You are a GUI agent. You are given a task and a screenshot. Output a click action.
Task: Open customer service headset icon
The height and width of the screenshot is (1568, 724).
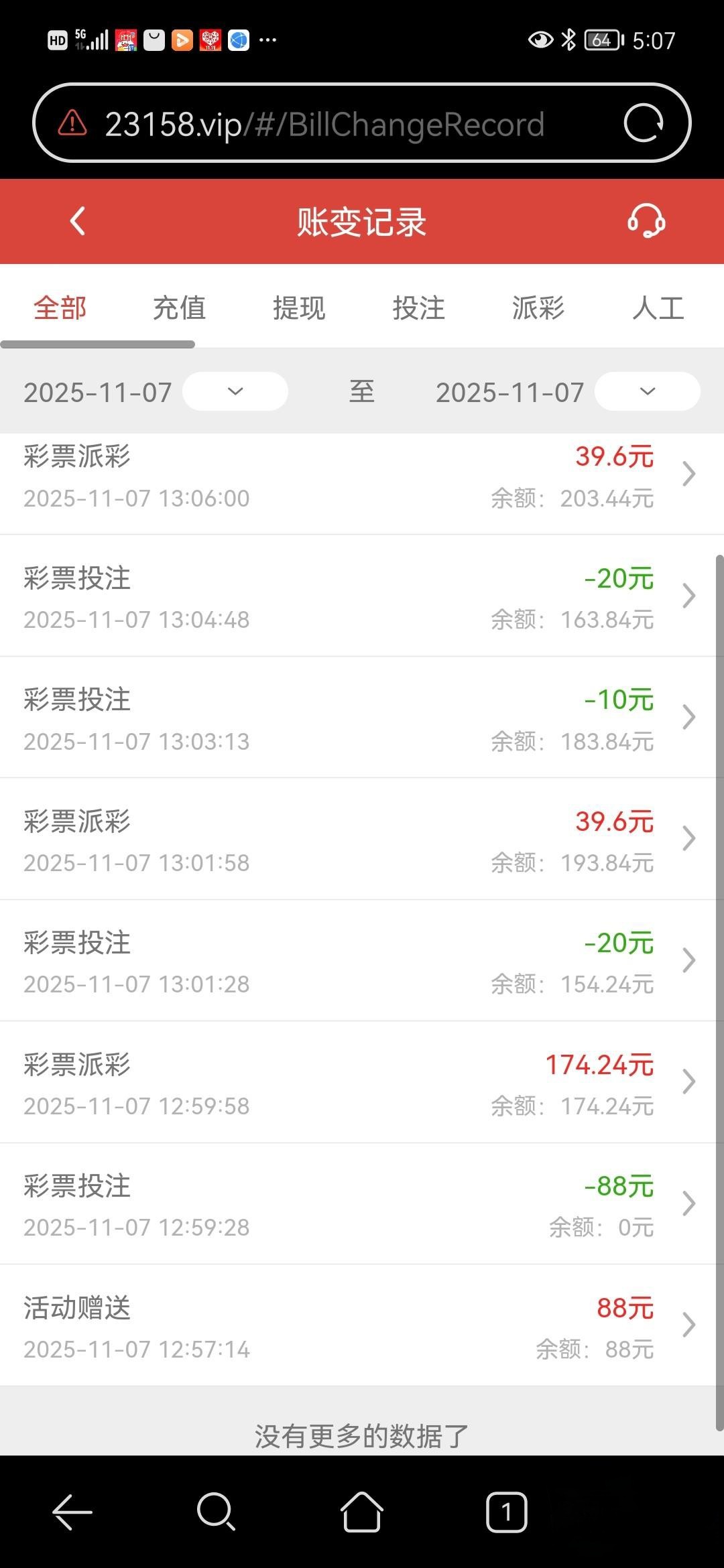pos(646,221)
